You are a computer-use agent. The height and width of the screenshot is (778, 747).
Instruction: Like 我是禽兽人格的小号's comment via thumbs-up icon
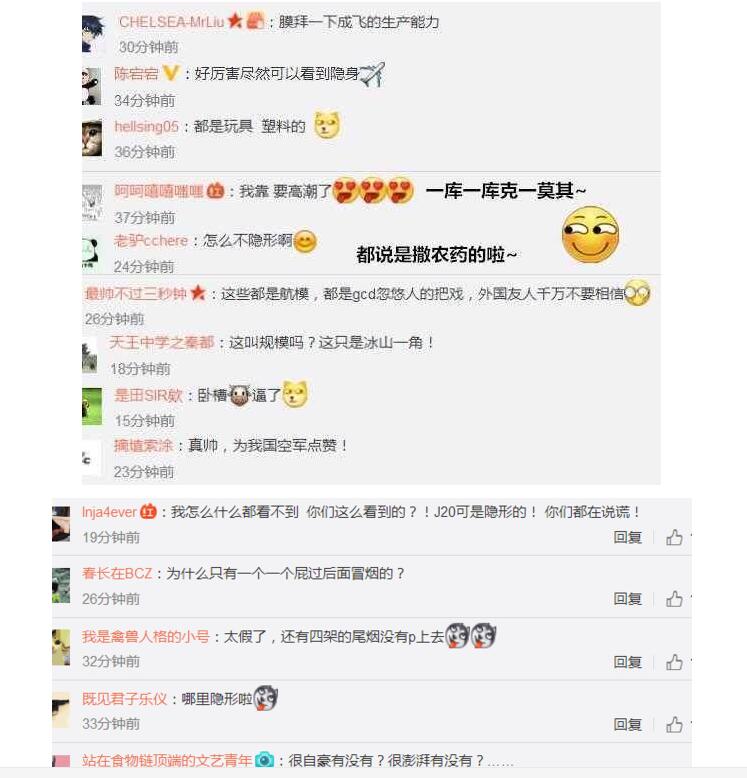(x=675, y=661)
